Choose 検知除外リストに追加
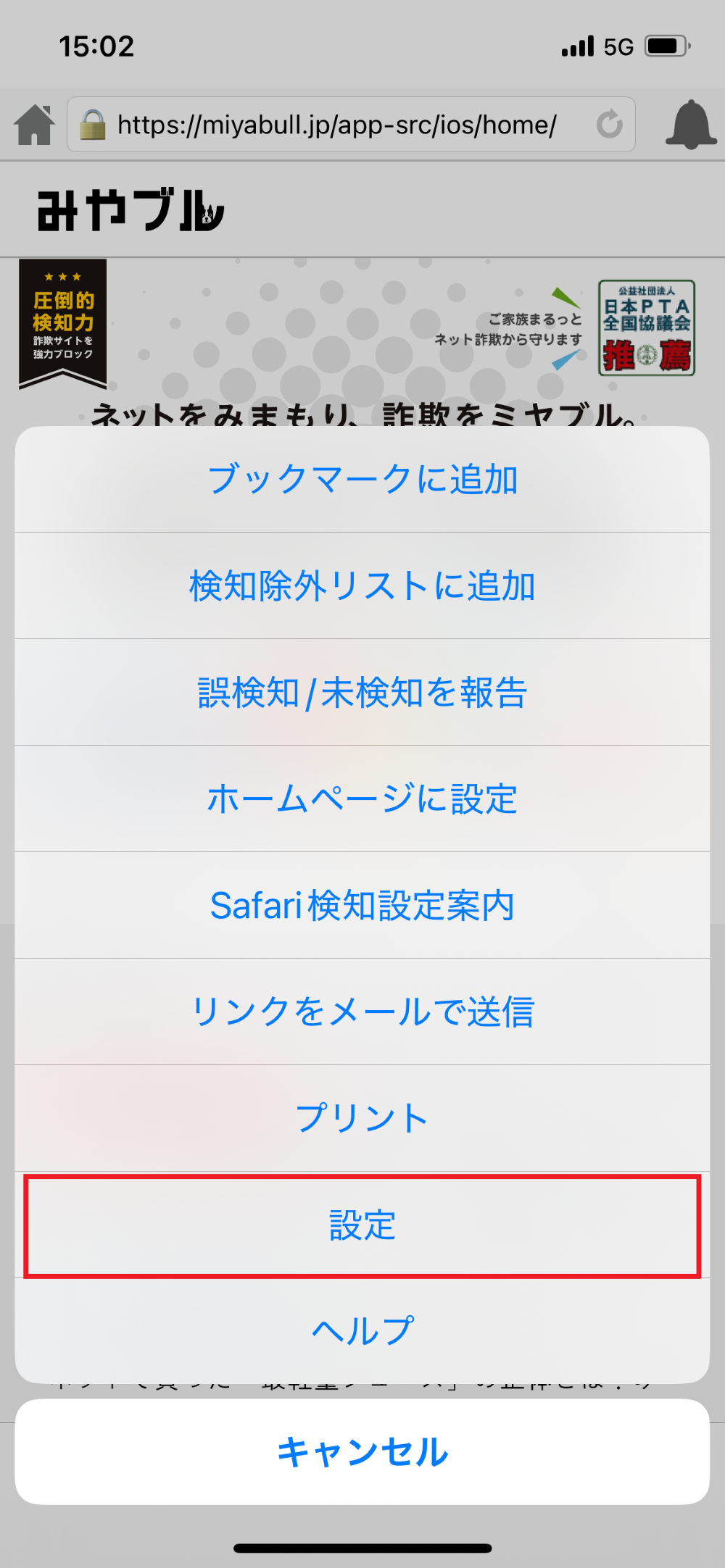This screenshot has height=1568, width=725. tap(362, 585)
